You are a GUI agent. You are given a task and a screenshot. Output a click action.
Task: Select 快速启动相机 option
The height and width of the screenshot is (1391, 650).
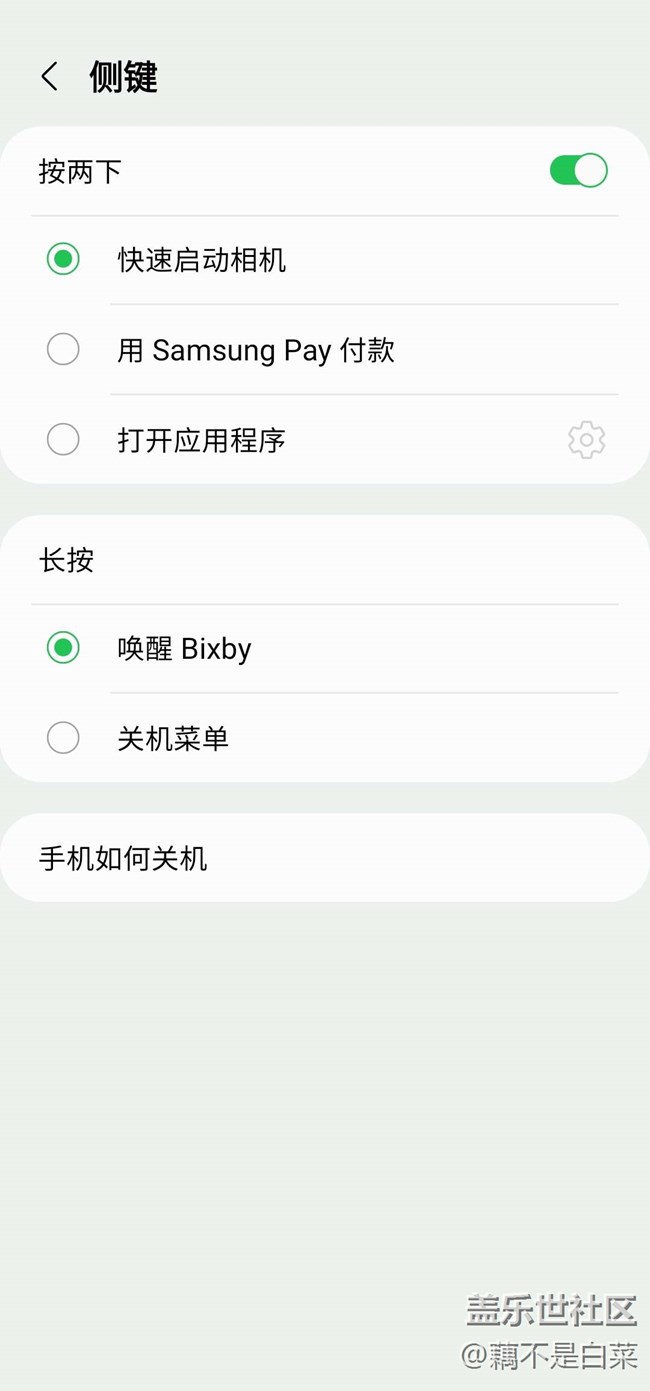pyautogui.click(x=63, y=260)
